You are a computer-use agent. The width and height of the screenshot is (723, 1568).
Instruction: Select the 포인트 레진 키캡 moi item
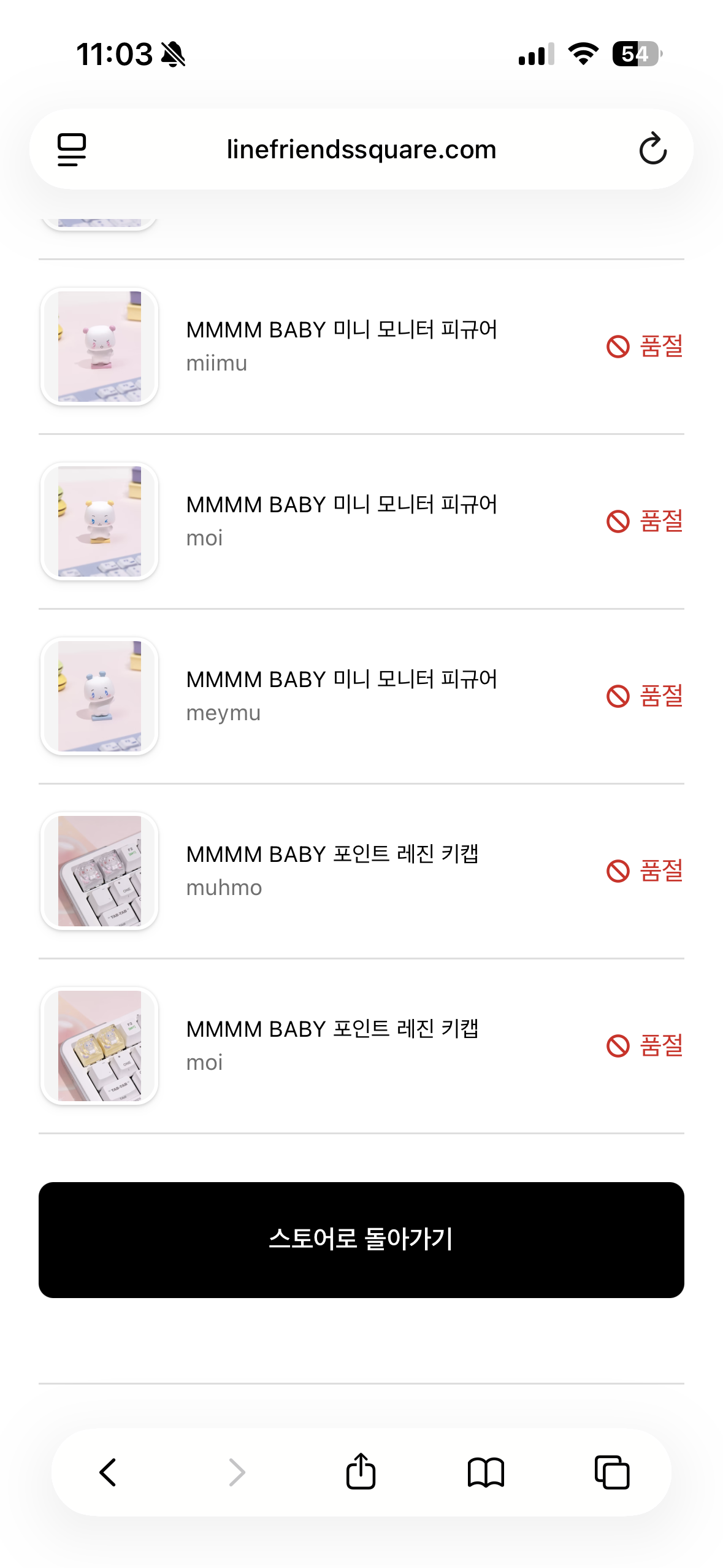pyautogui.click(x=332, y=1045)
